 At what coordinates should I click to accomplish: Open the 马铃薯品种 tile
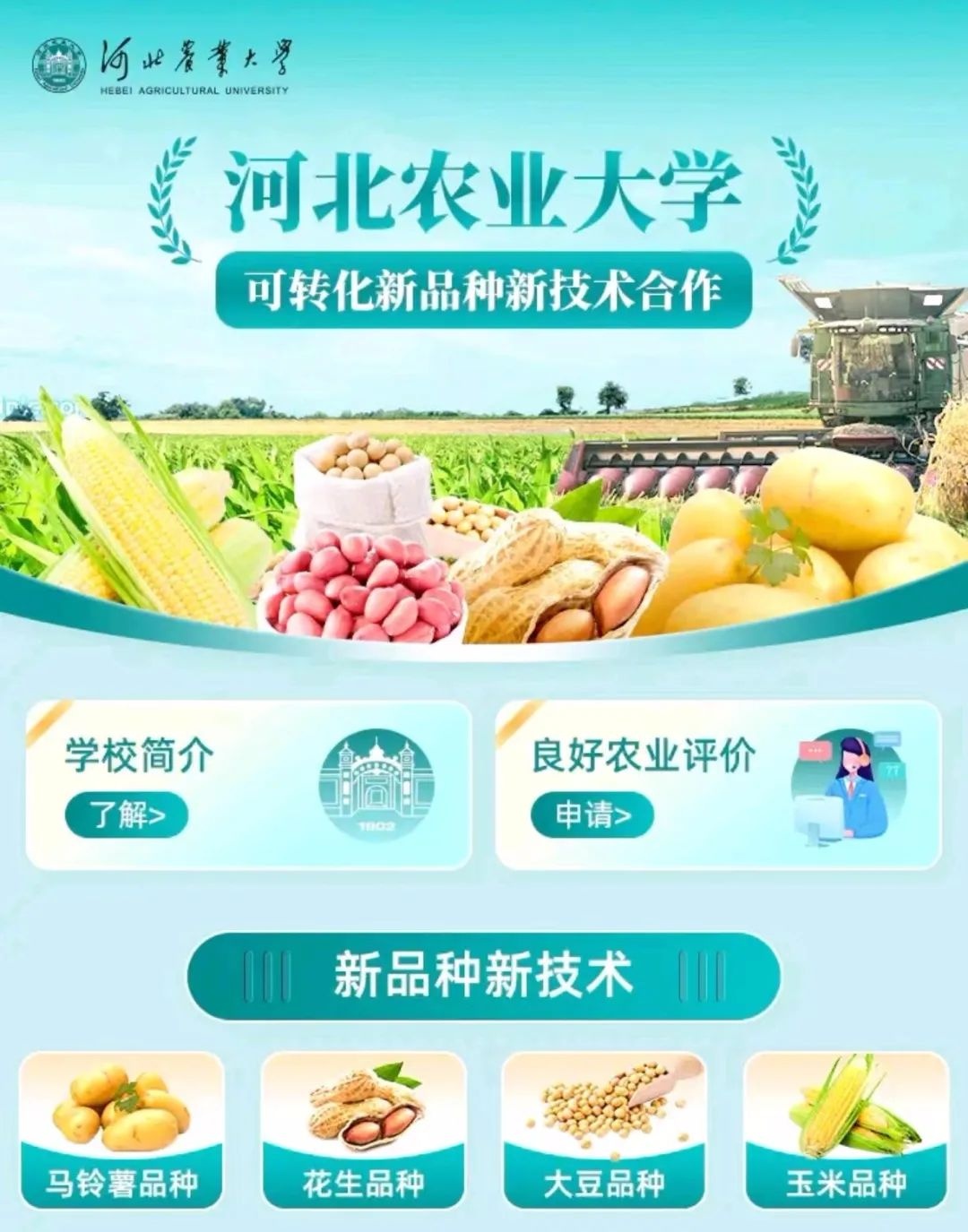click(x=121, y=1131)
